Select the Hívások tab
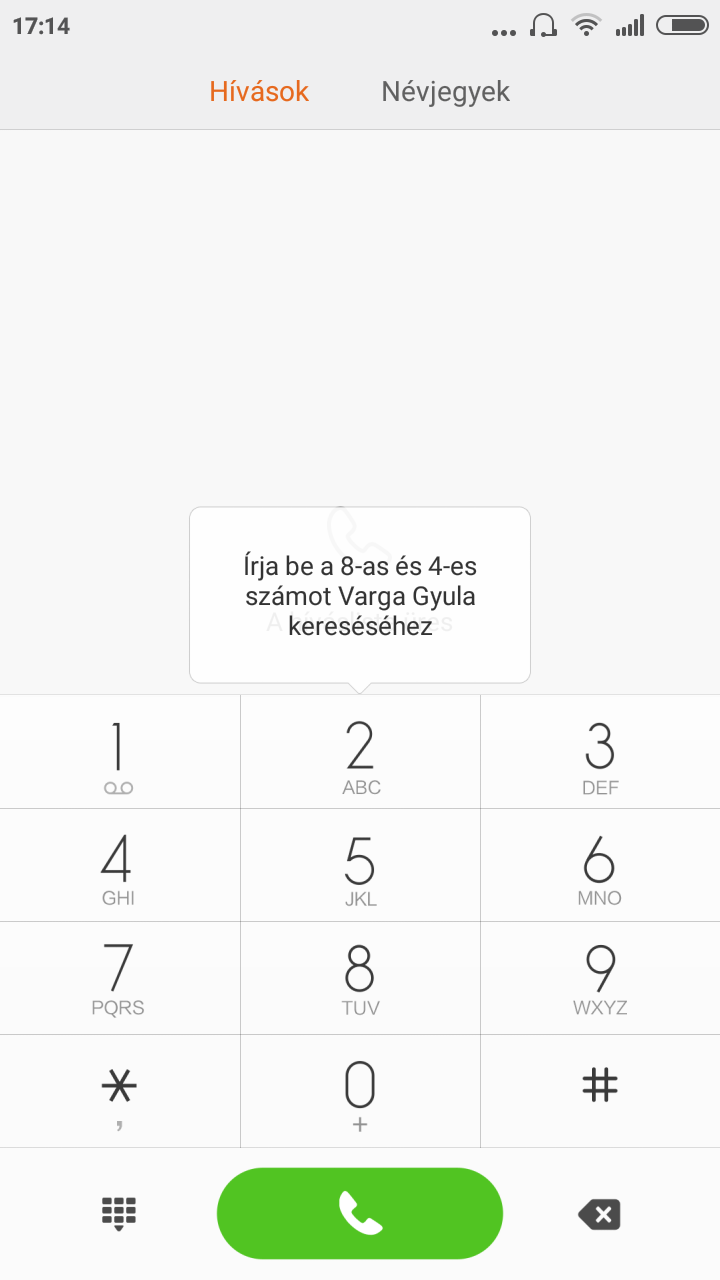This screenshot has width=720, height=1280. tap(259, 92)
